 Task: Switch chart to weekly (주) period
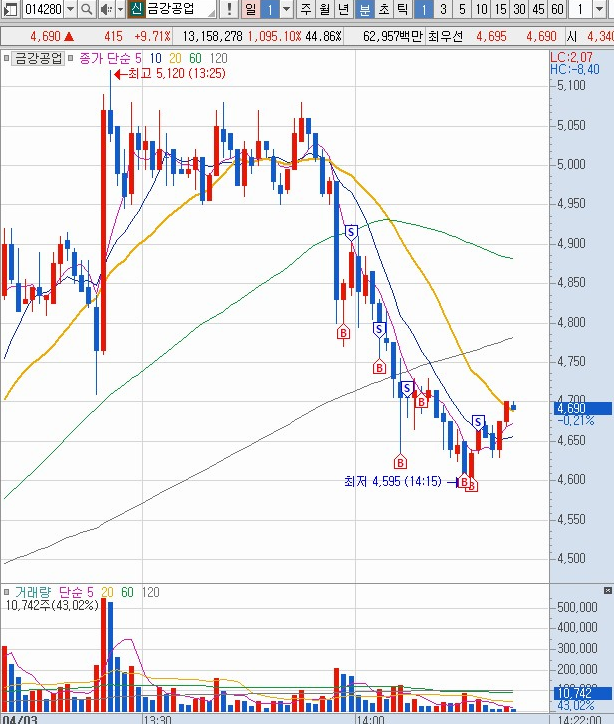tap(305, 9)
